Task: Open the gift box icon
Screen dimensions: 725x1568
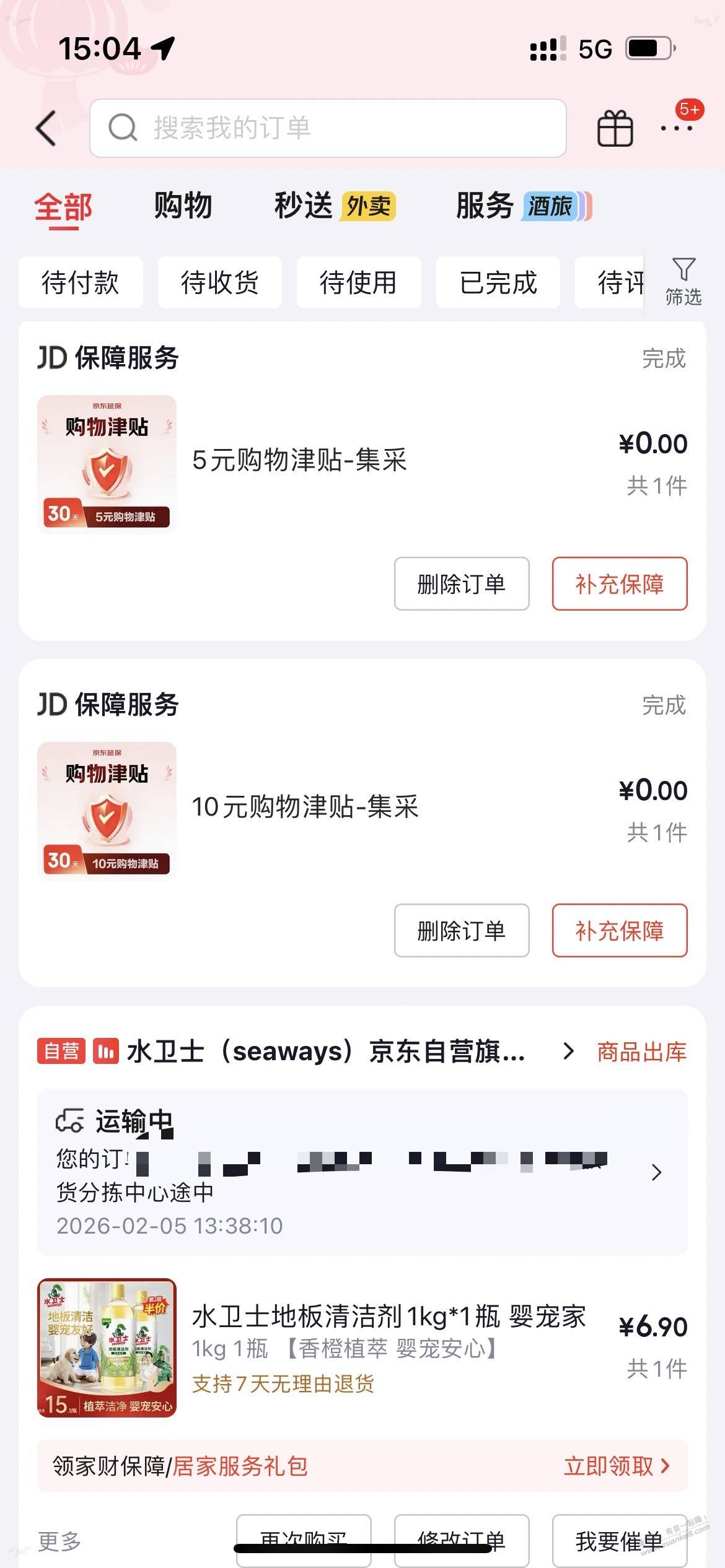Action: 614,128
